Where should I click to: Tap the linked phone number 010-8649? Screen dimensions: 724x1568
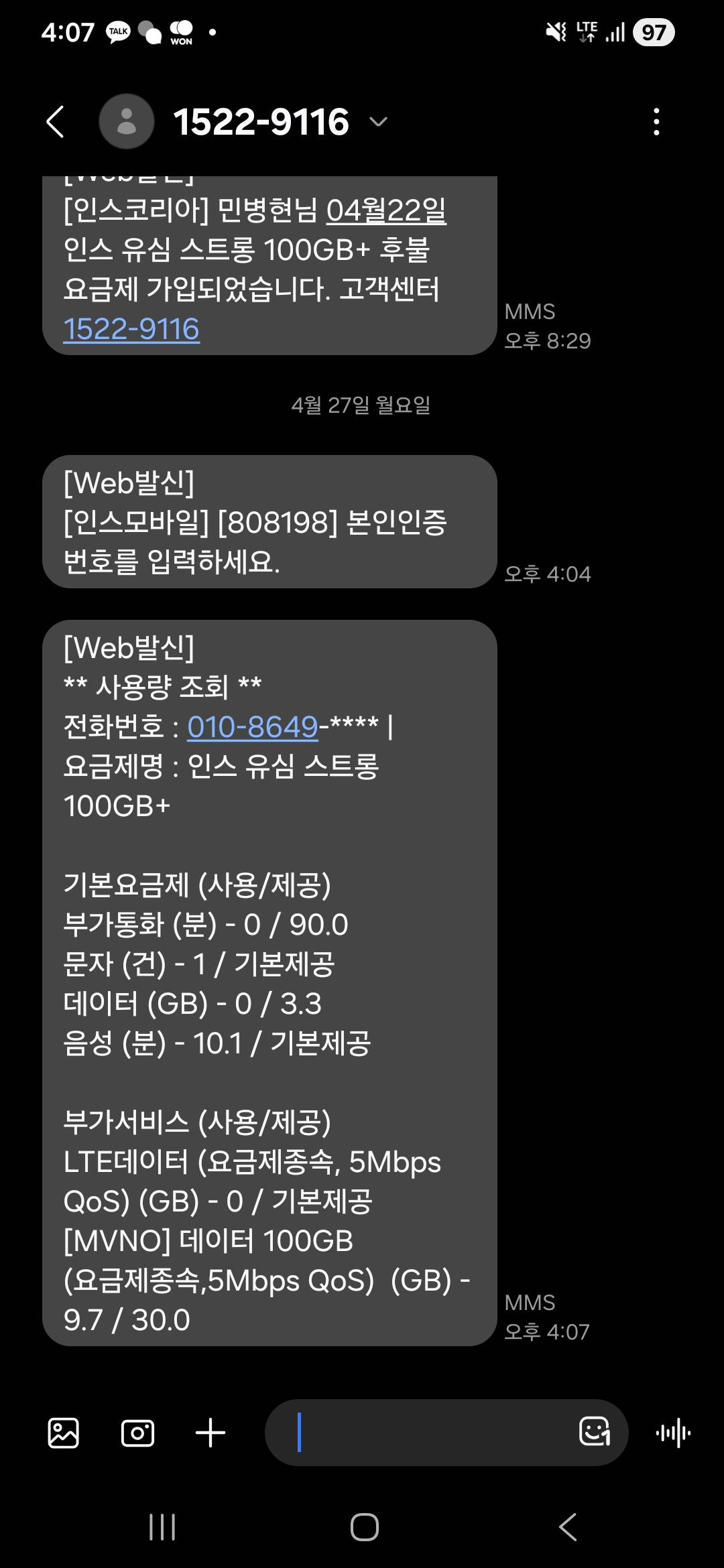tap(252, 727)
